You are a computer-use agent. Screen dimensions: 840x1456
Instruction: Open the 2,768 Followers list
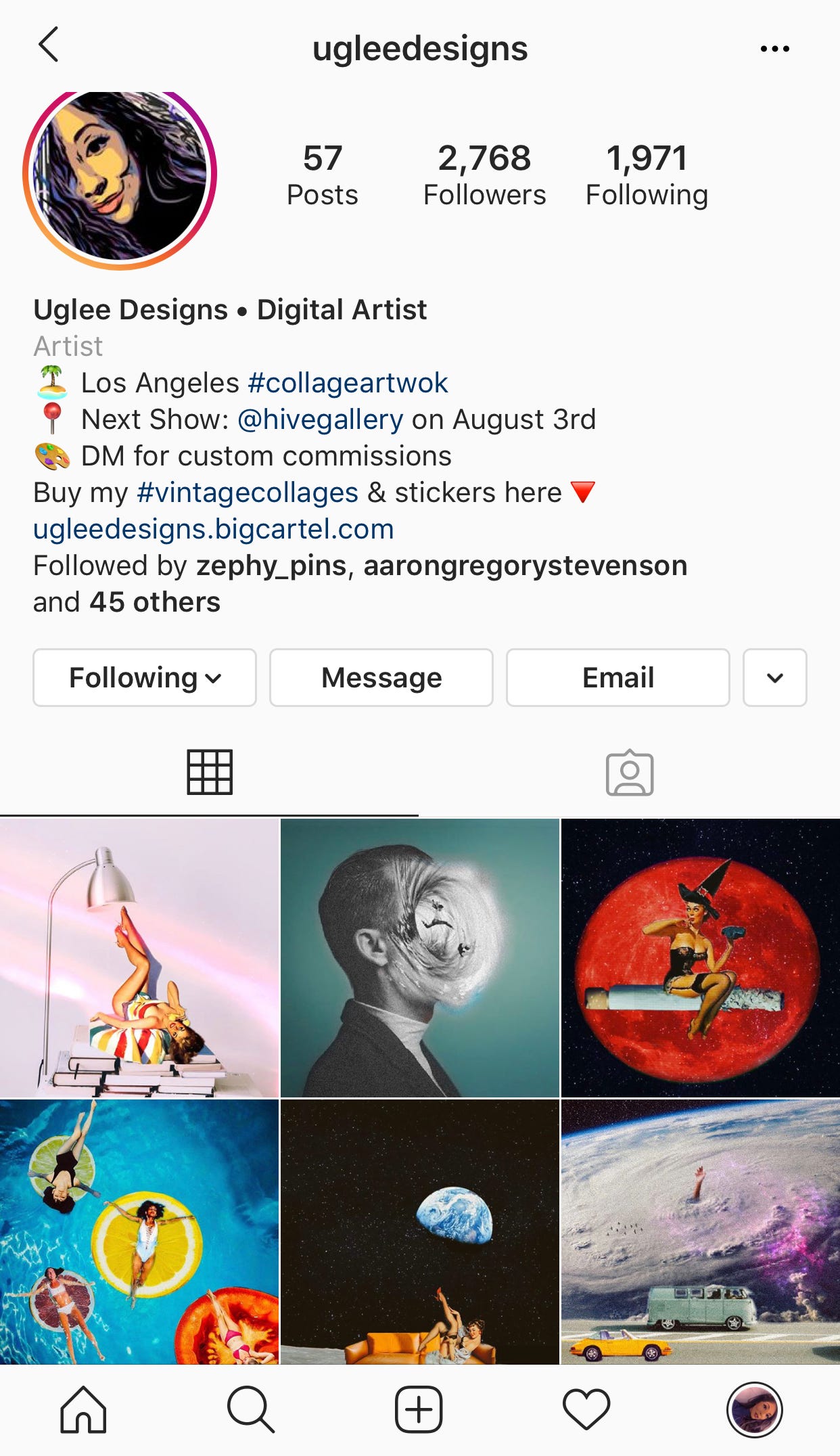484,175
